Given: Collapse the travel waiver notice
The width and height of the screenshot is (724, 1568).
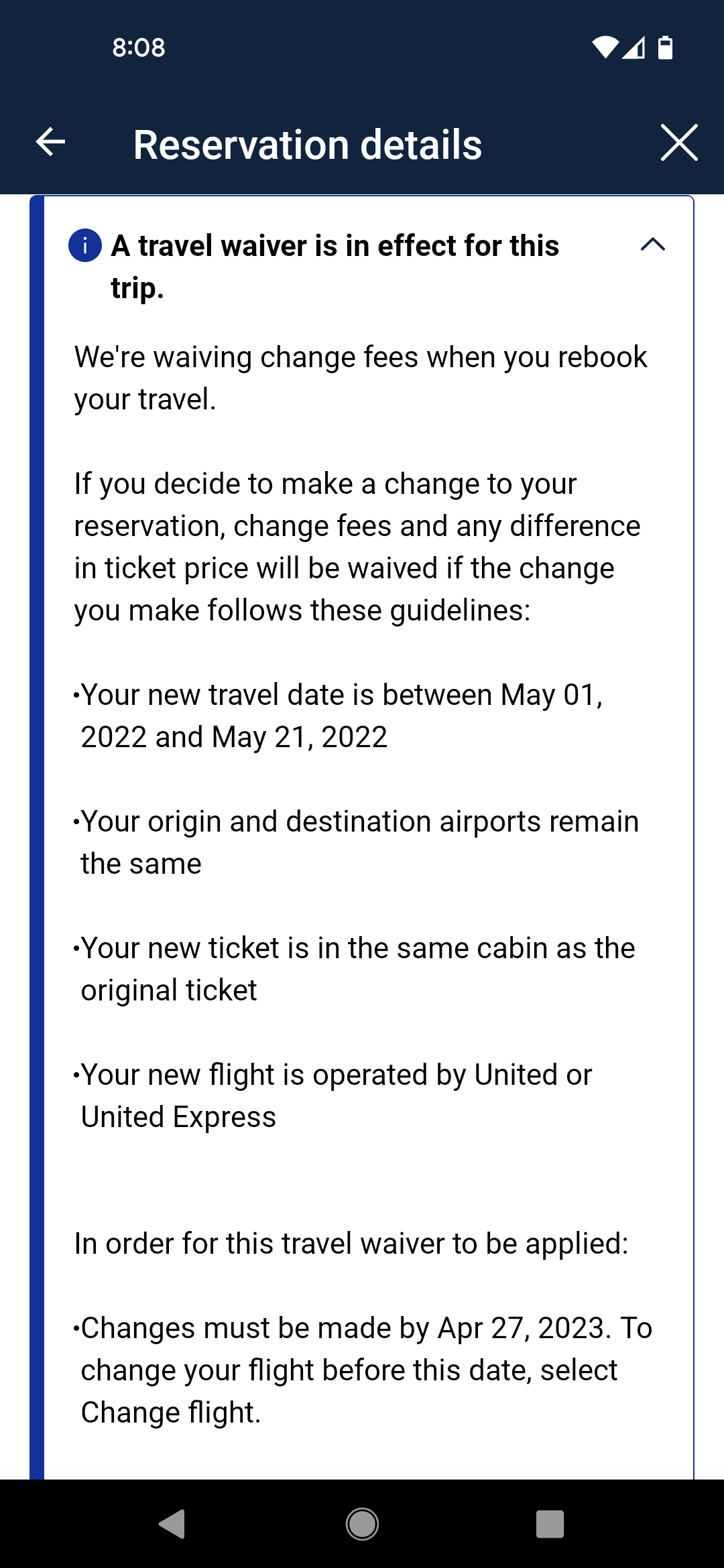Looking at the screenshot, I should [653, 245].
